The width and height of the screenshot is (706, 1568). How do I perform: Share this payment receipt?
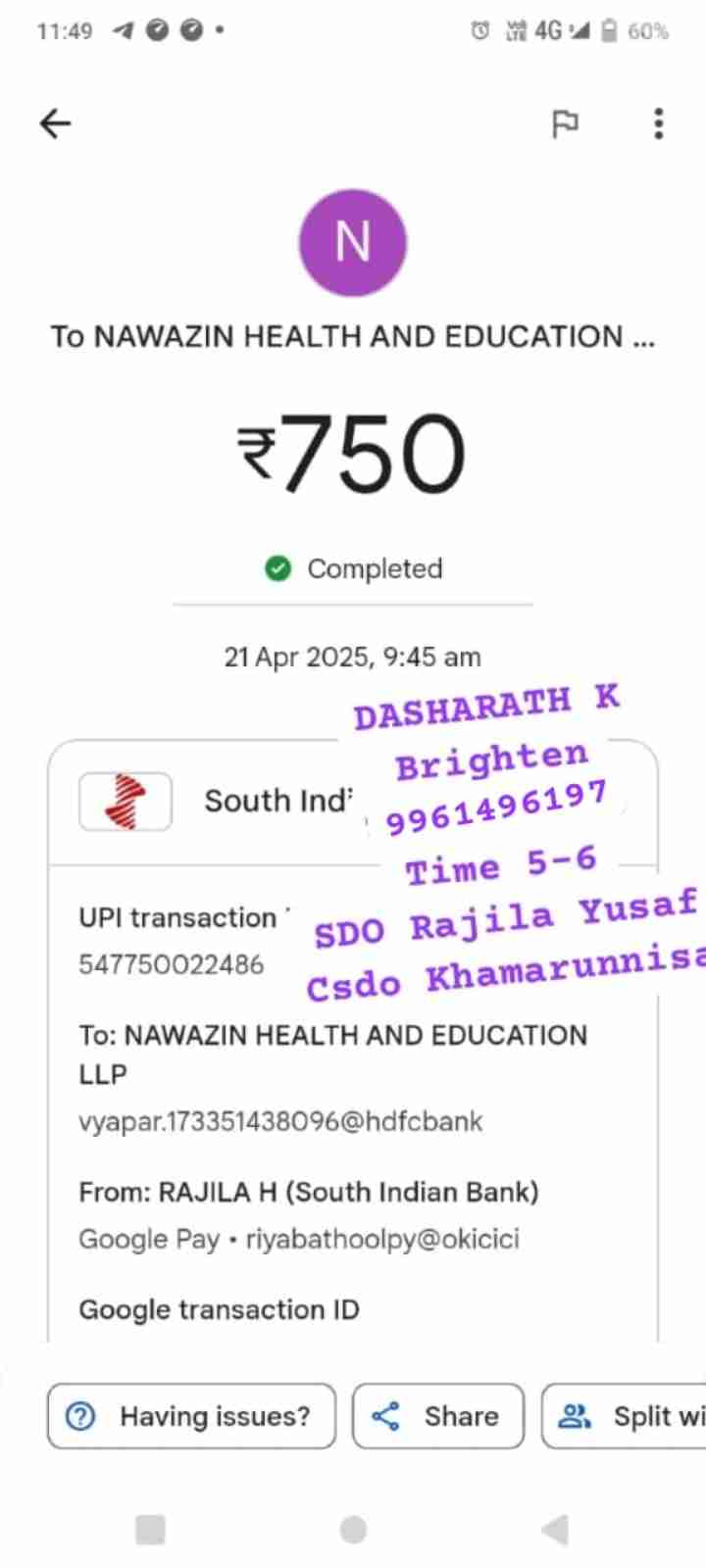click(x=437, y=1416)
